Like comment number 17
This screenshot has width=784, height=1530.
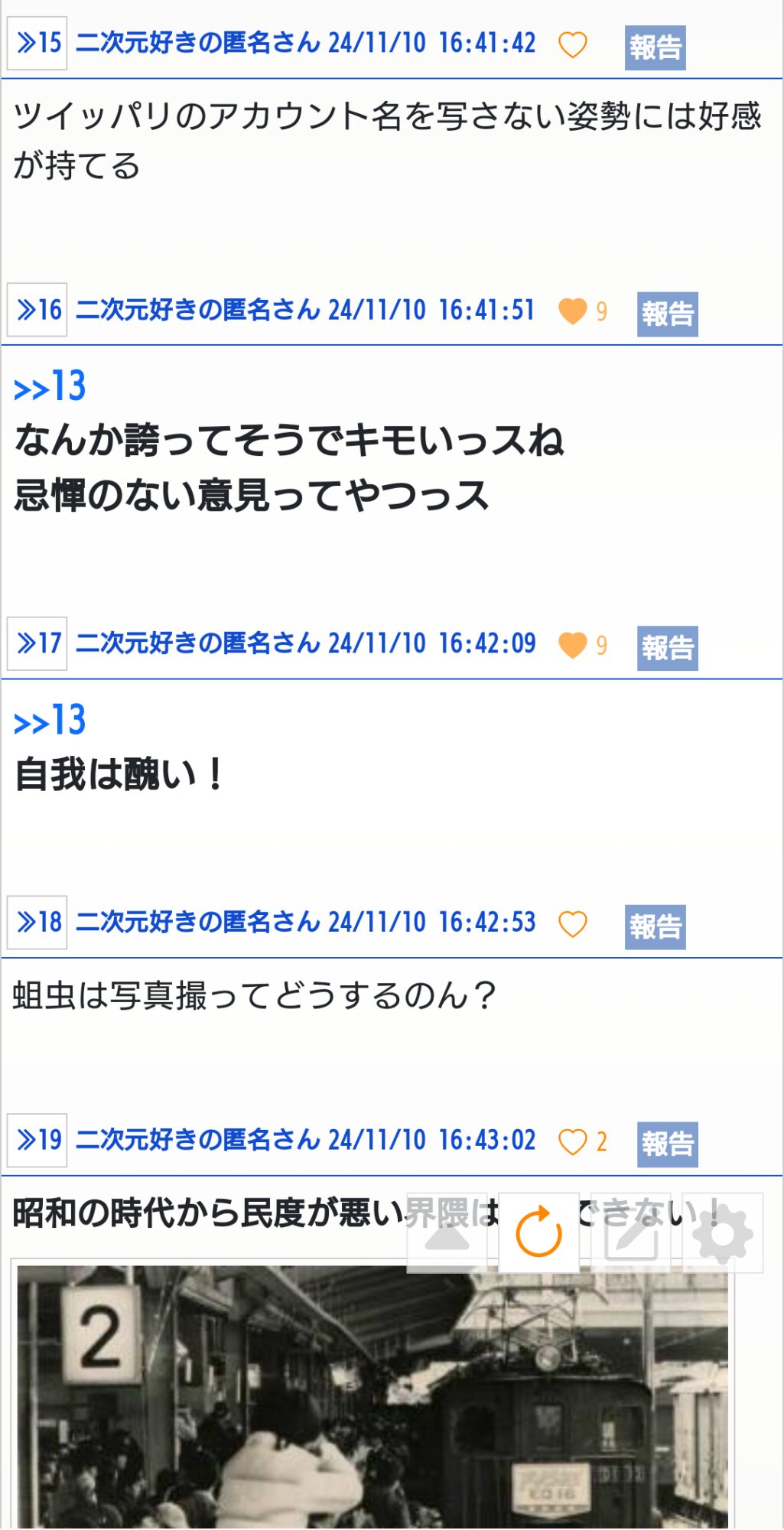572,645
